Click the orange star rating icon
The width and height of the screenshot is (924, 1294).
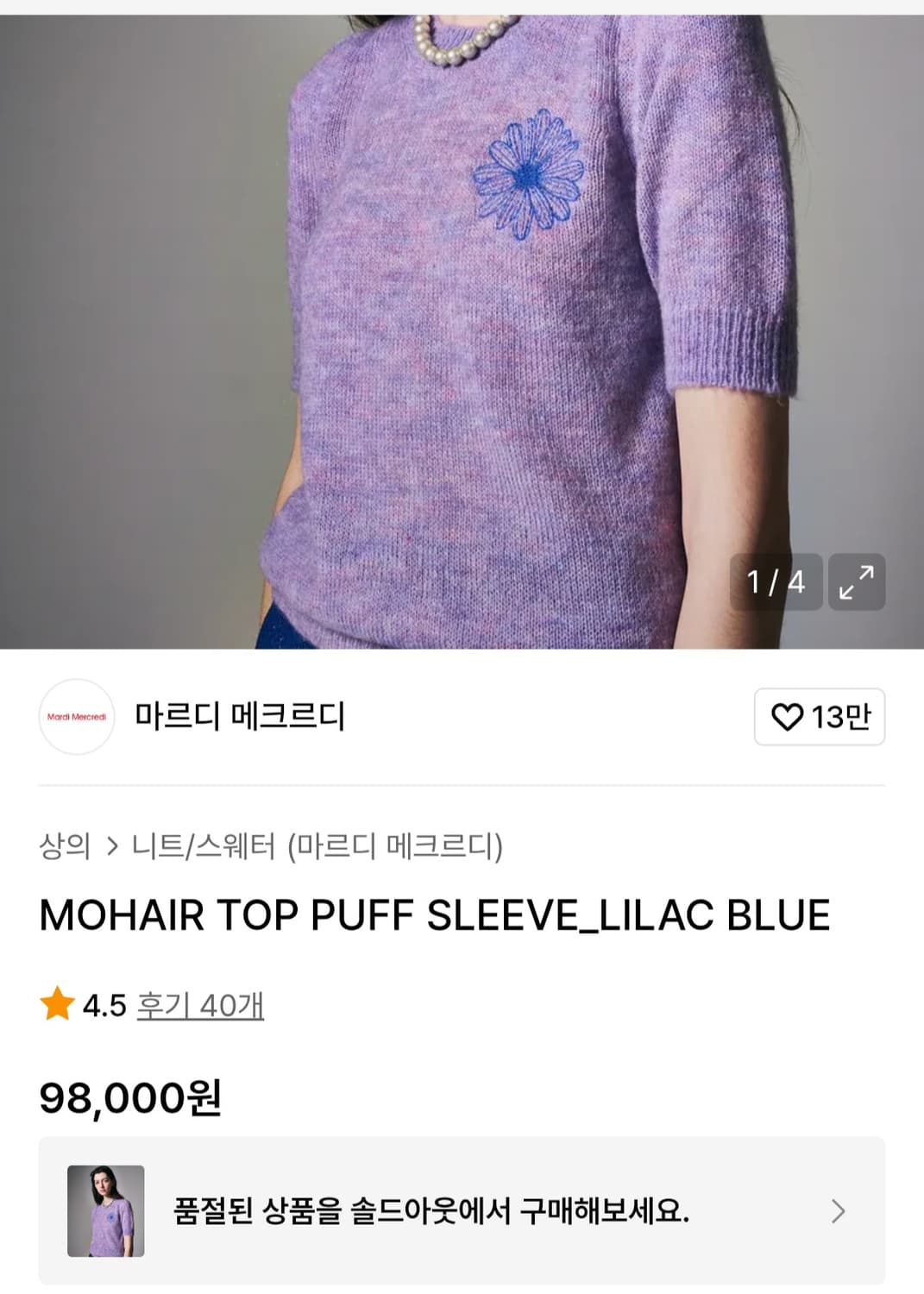[54, 1004]
